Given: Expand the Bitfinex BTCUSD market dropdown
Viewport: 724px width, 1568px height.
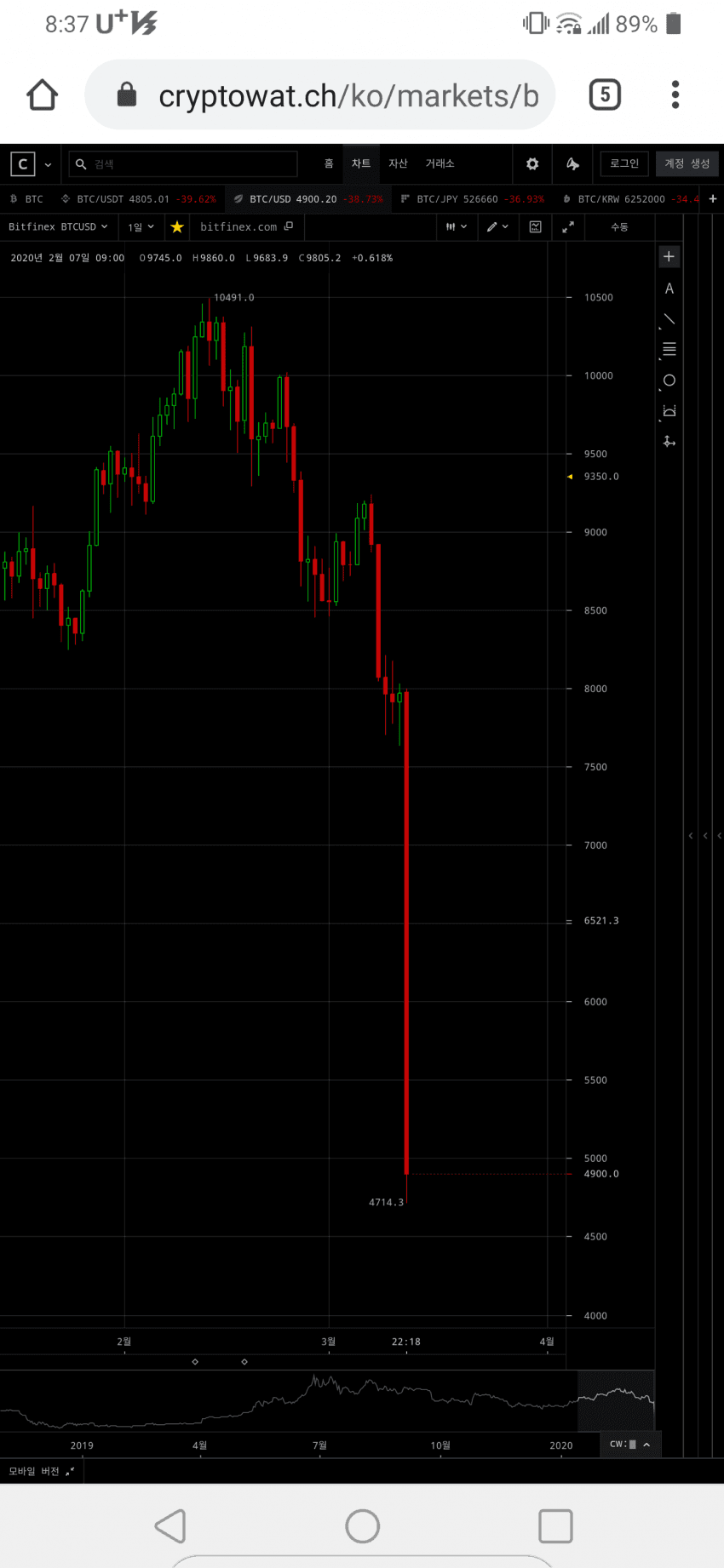Looking at the screenshot, I should (58, 226).
